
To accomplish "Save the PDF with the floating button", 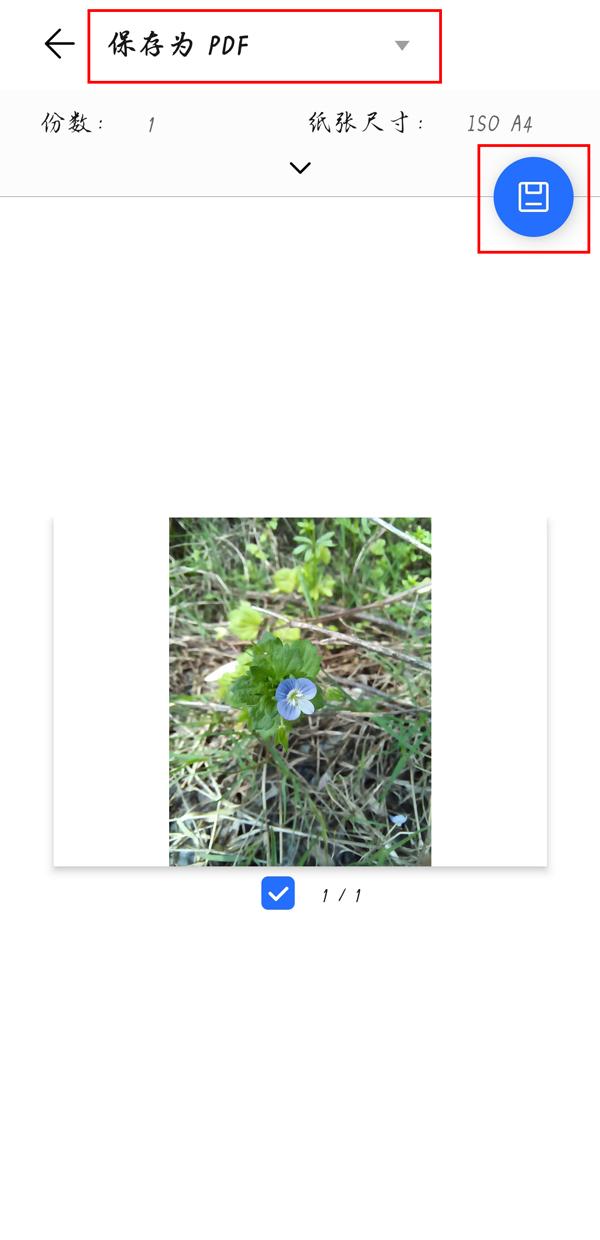I will pos(533,197).
